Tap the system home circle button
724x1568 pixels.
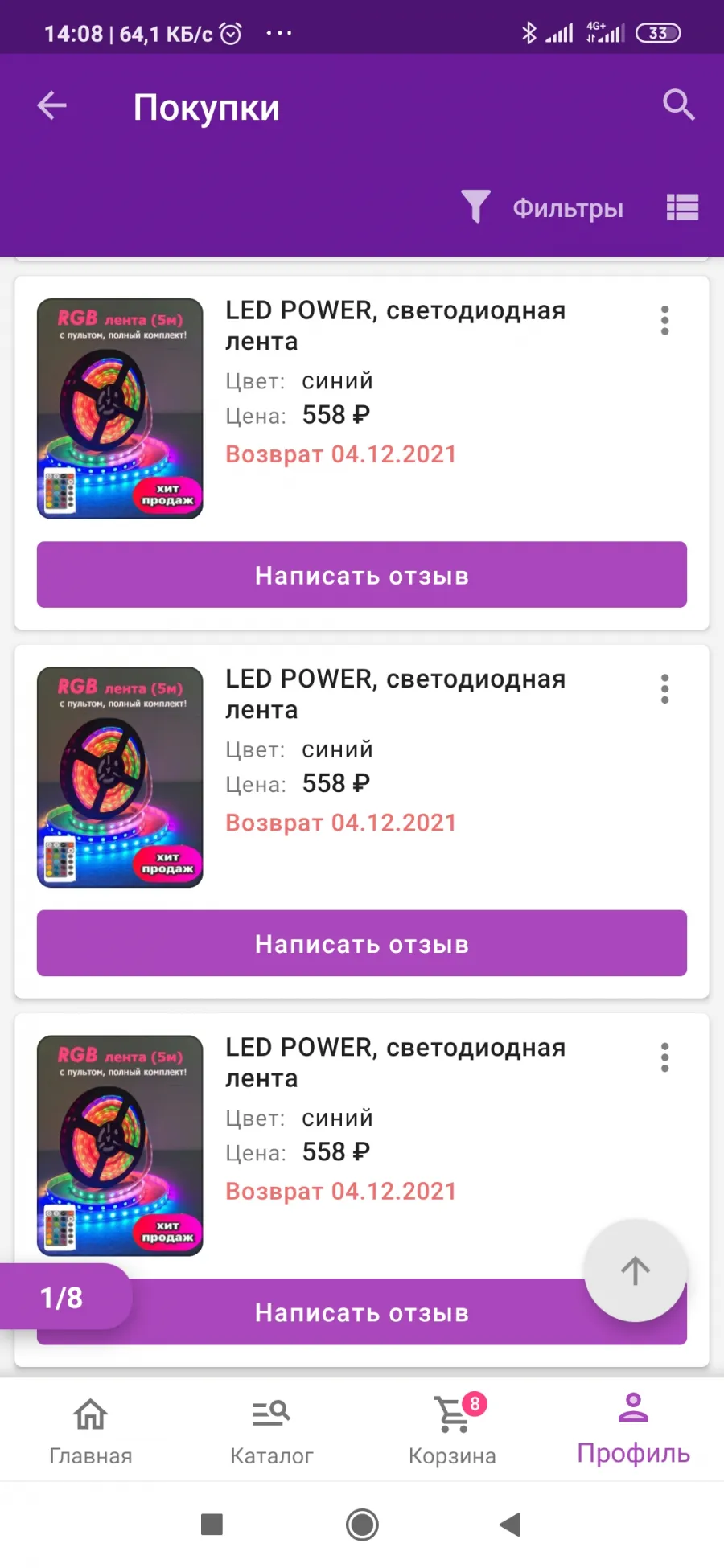(362, 1525)
